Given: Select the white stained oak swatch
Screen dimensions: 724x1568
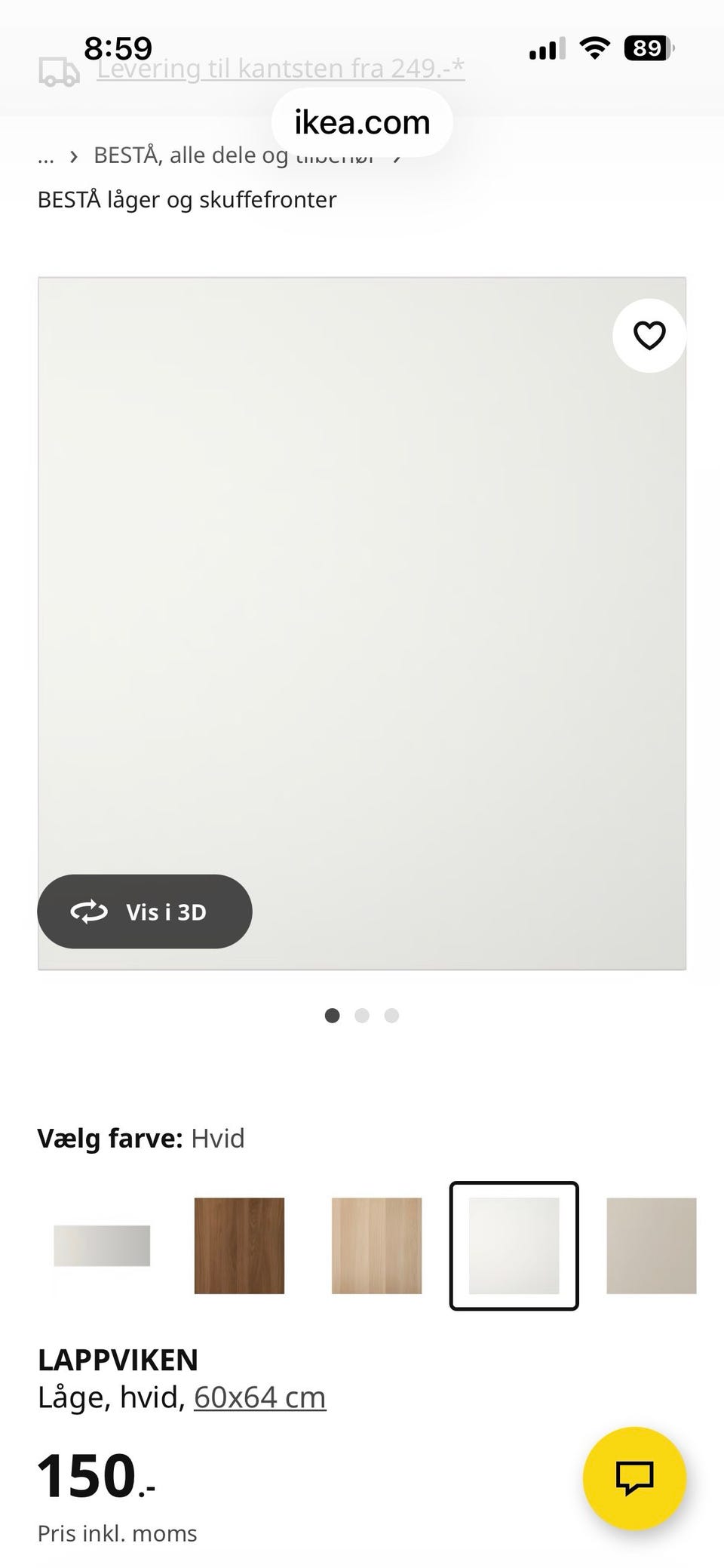Looking at the screenshot, I should point(376,1245).
